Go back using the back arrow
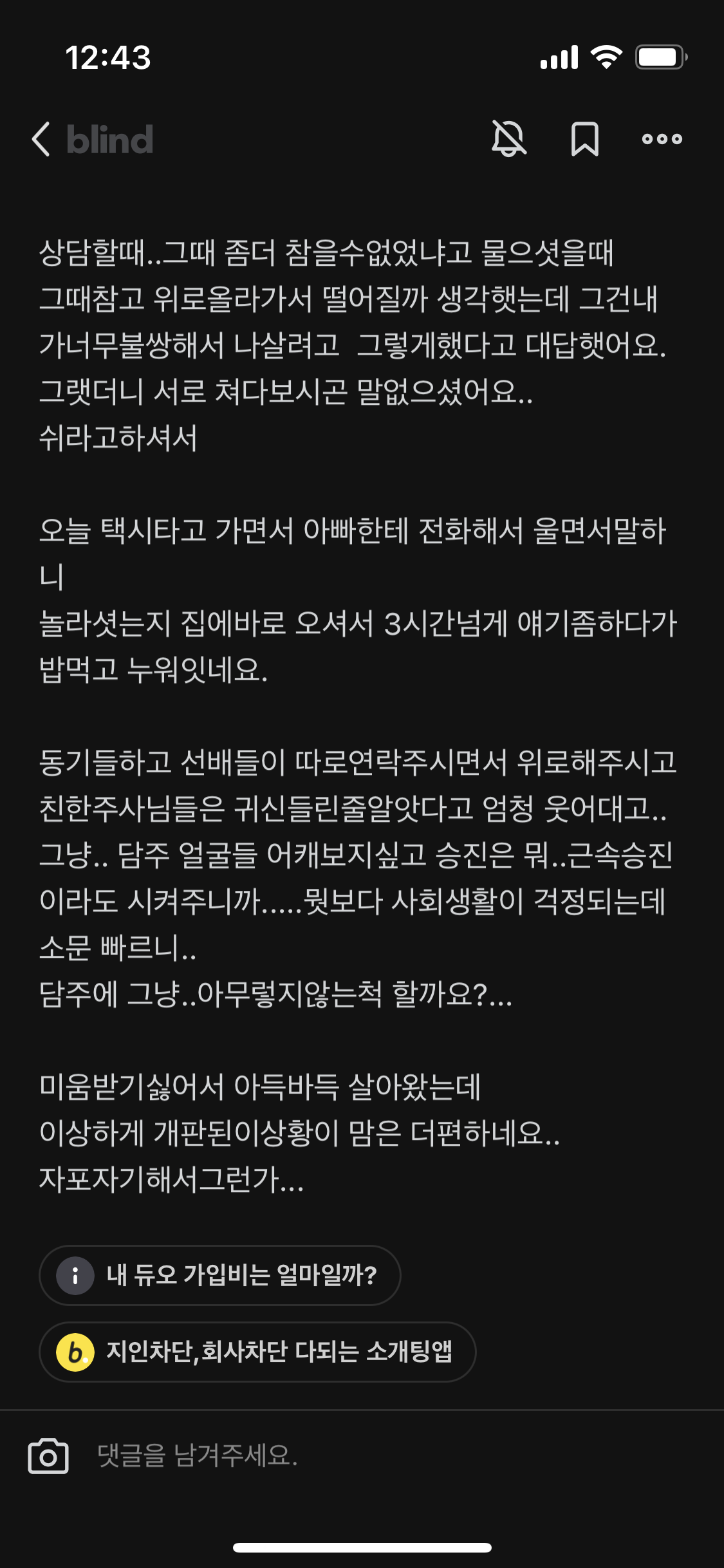 [x=41, y=139]
